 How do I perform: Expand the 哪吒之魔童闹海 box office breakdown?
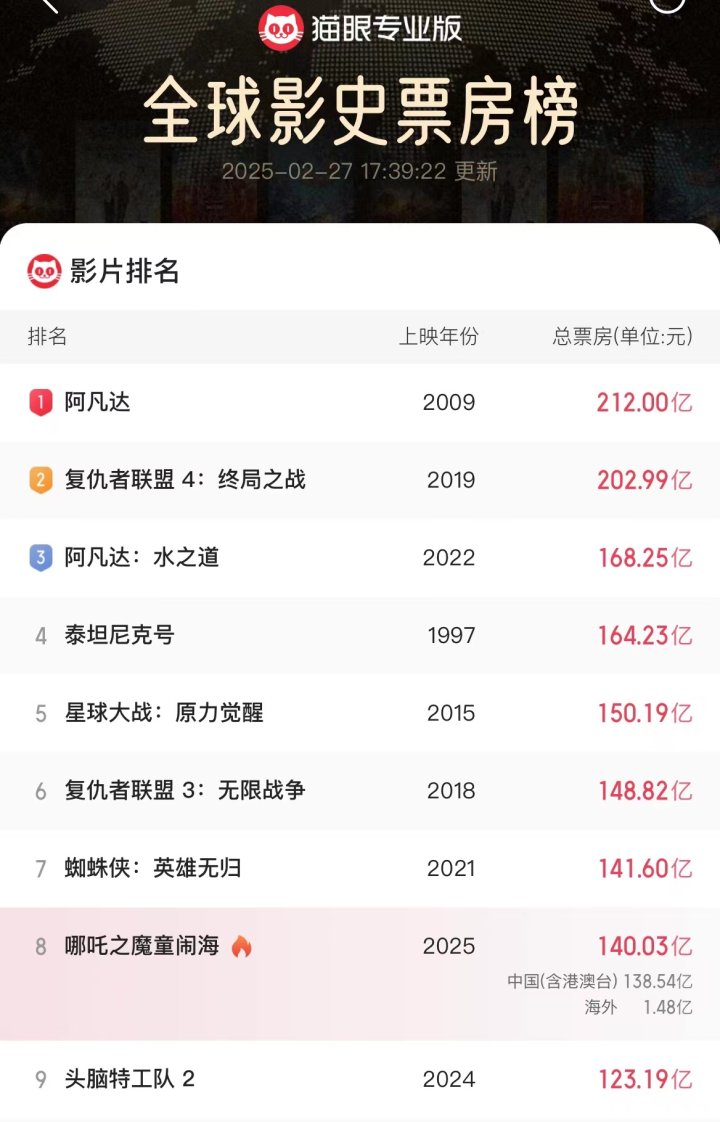coord(360,945)
